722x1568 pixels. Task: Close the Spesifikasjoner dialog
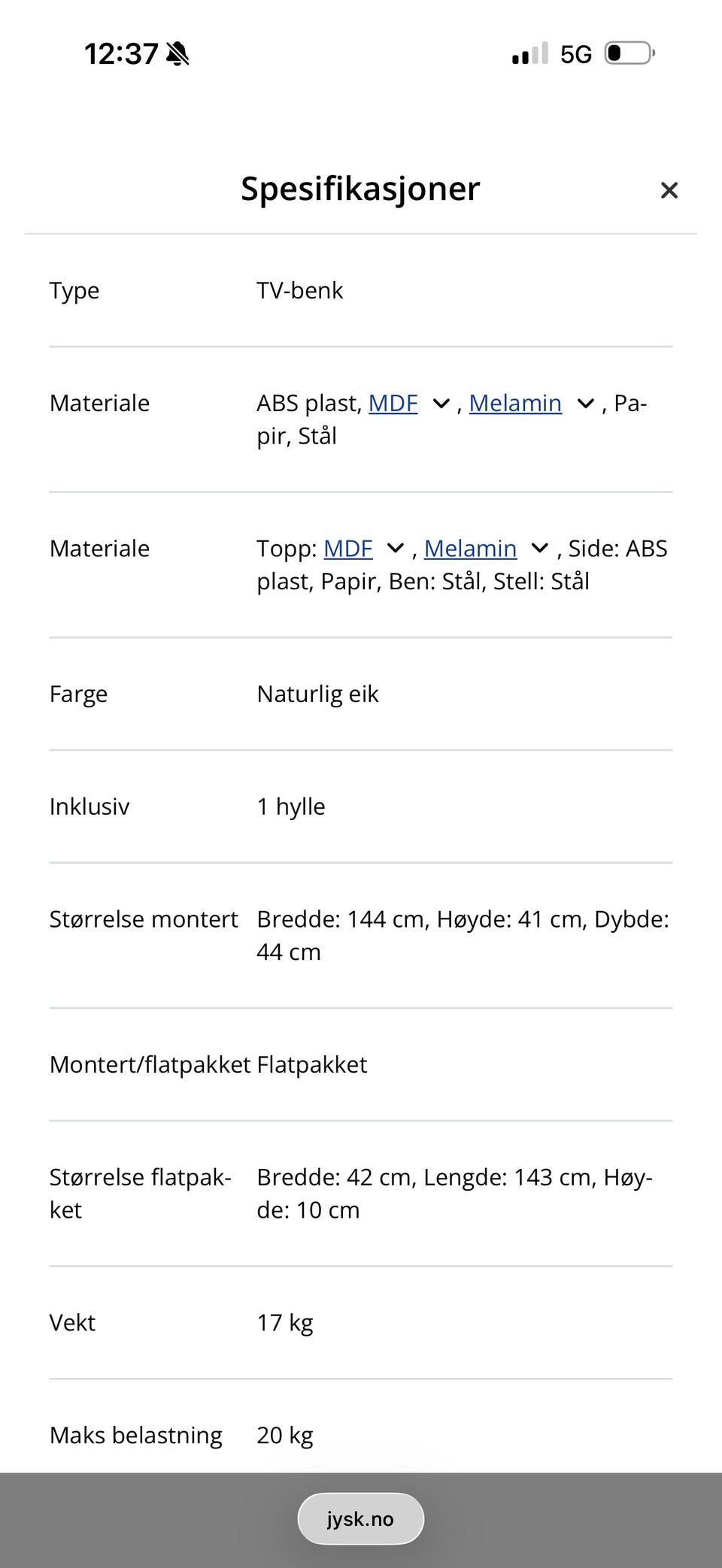tap(669, 190)
